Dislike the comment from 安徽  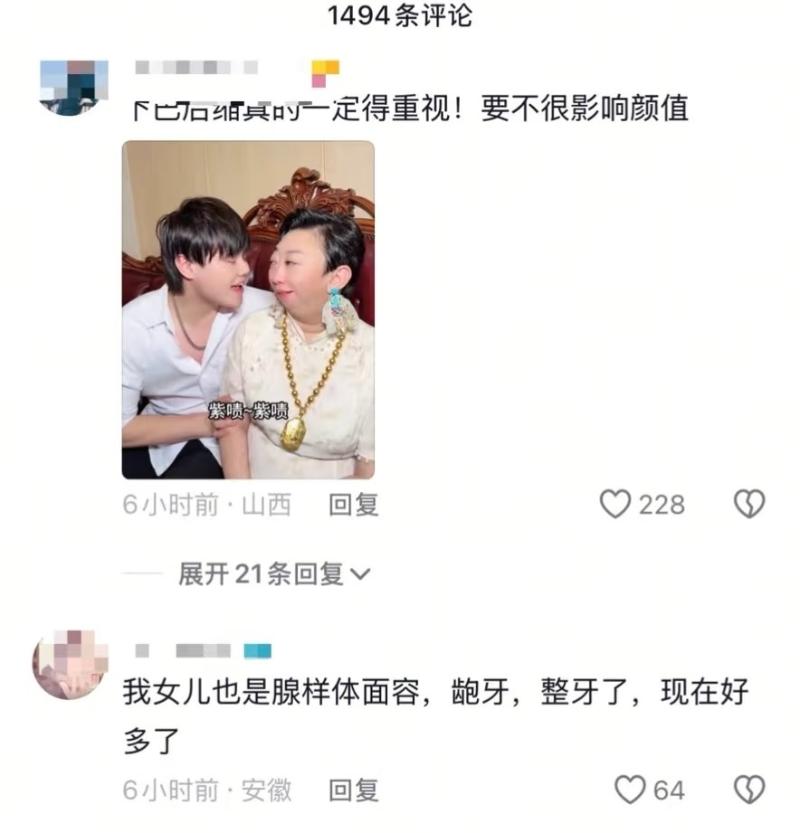tap(749, 790)
